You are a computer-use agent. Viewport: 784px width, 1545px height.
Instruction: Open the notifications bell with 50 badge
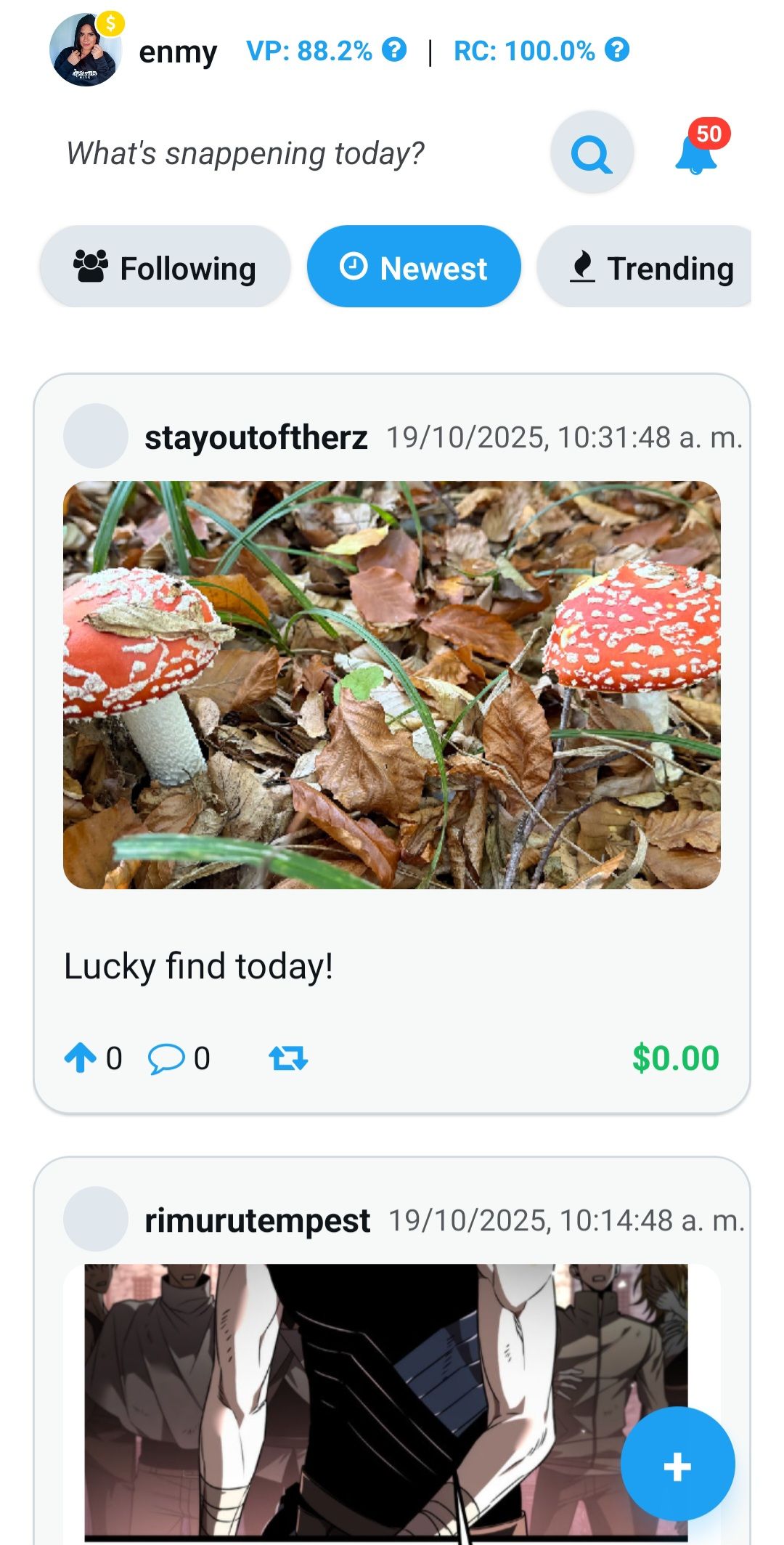click(x=696, y=153)
